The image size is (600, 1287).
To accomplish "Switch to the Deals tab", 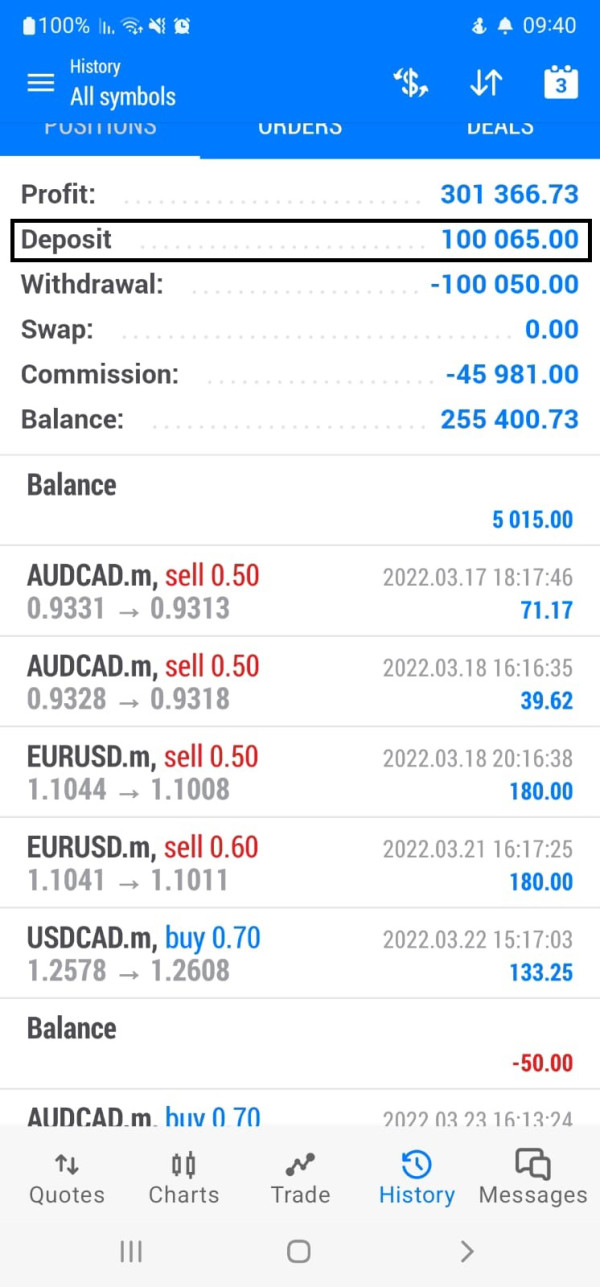I will click(x=500, y=129).
